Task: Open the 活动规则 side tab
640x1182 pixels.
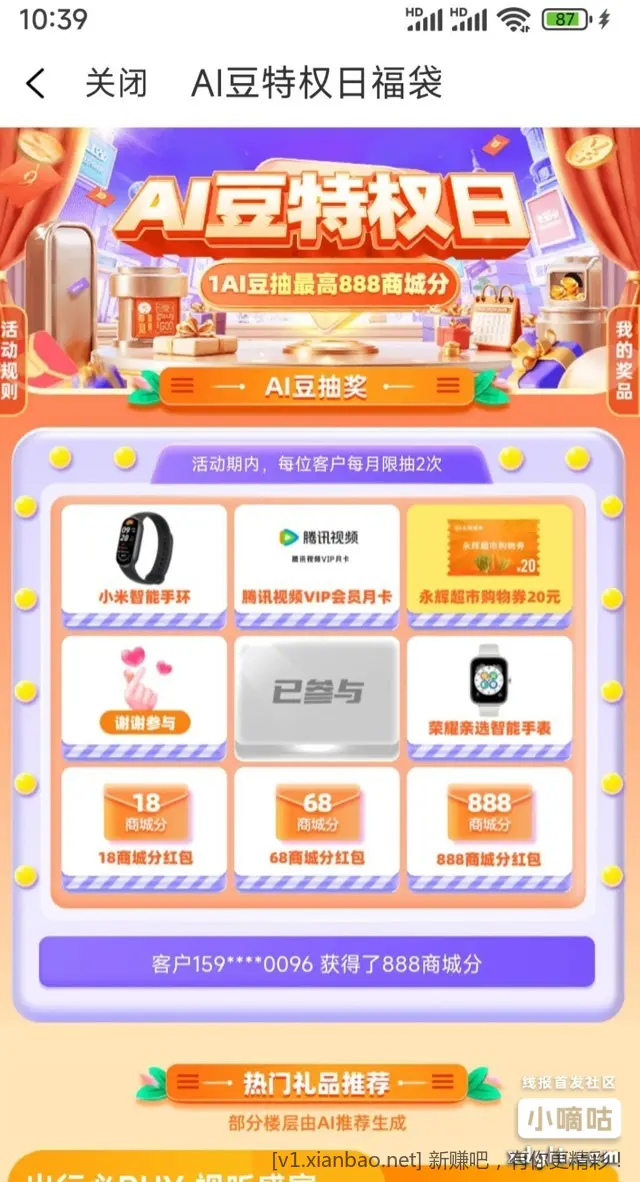Action: click(x=11, y=358)
